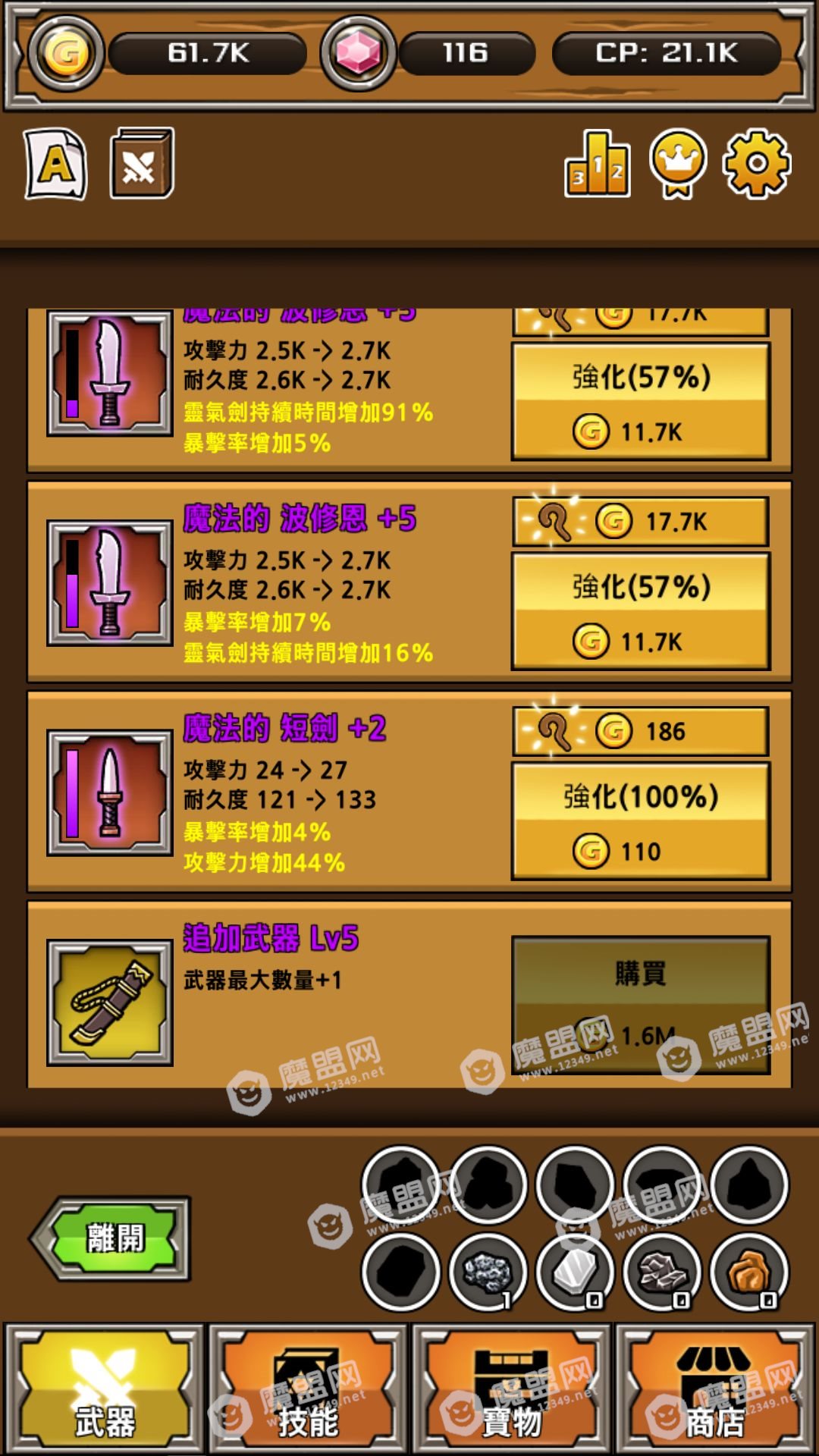Switch to the 武器 tab
Image resolution: width=819 pixels, height=1456 pixels.
(x=104, y=1388)
